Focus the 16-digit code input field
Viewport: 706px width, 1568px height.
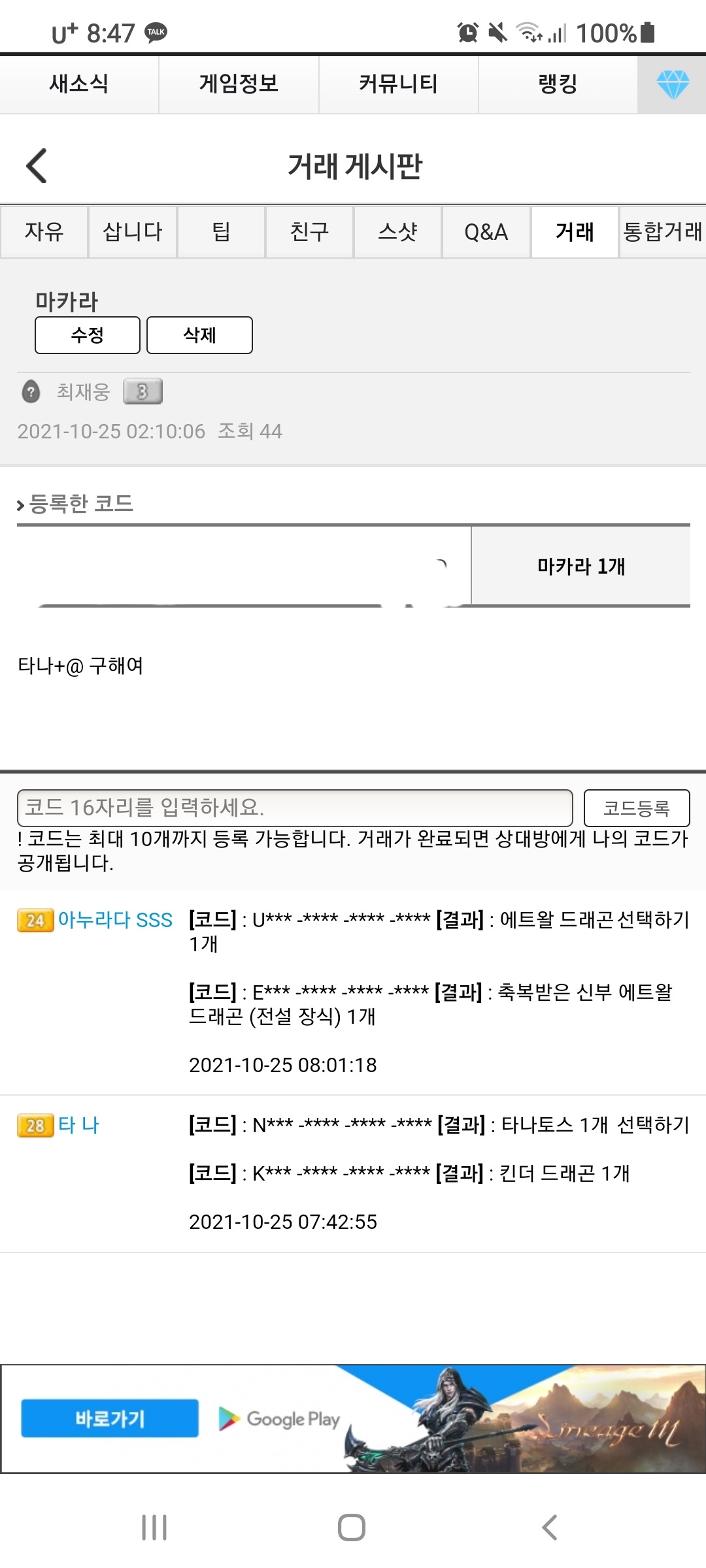[x=295, y=808]
